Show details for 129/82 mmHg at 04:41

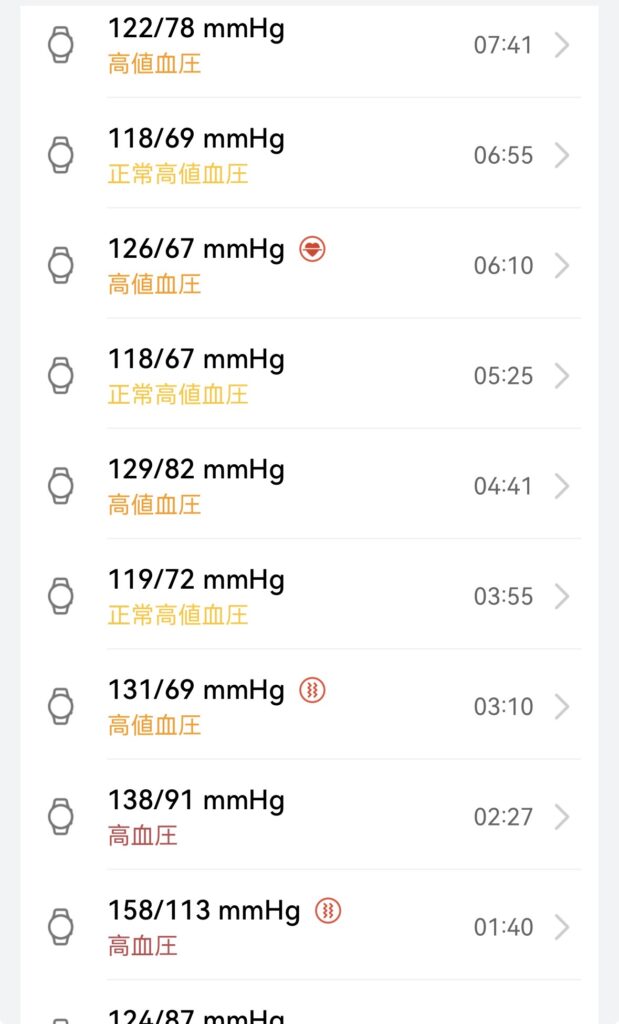(310, 486)
